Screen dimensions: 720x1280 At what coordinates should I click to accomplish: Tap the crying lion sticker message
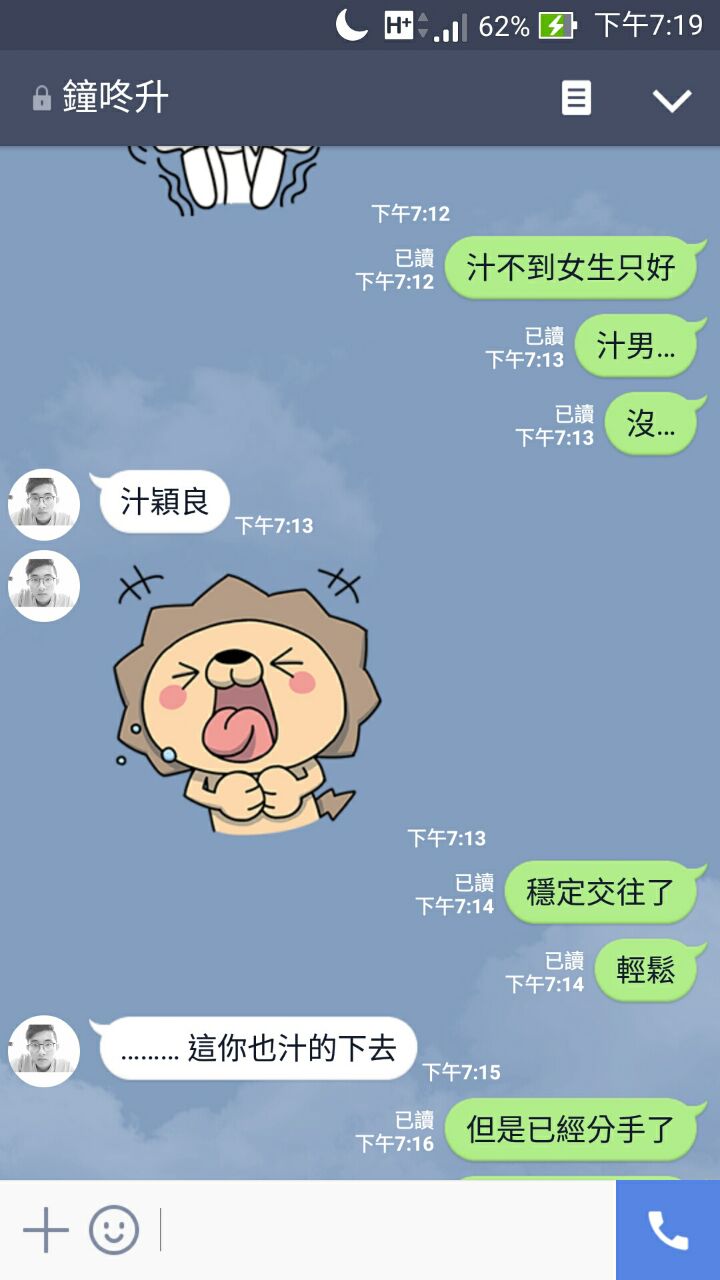[x=245, y=698]
